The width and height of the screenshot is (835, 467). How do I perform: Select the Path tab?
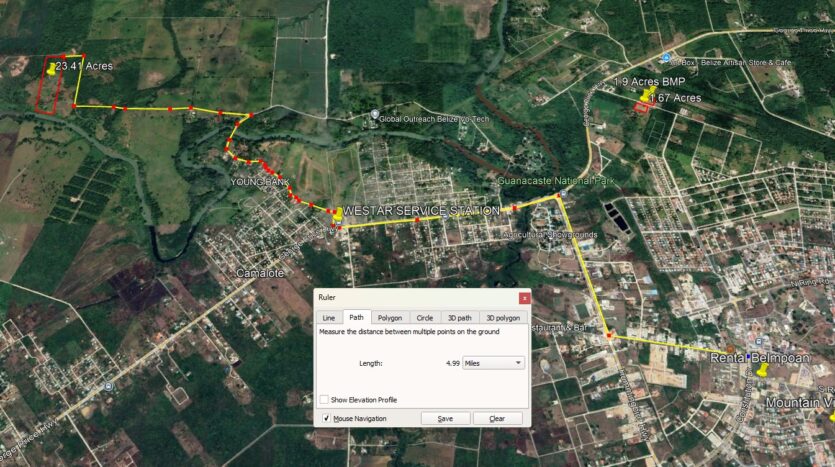pos(355,317)
